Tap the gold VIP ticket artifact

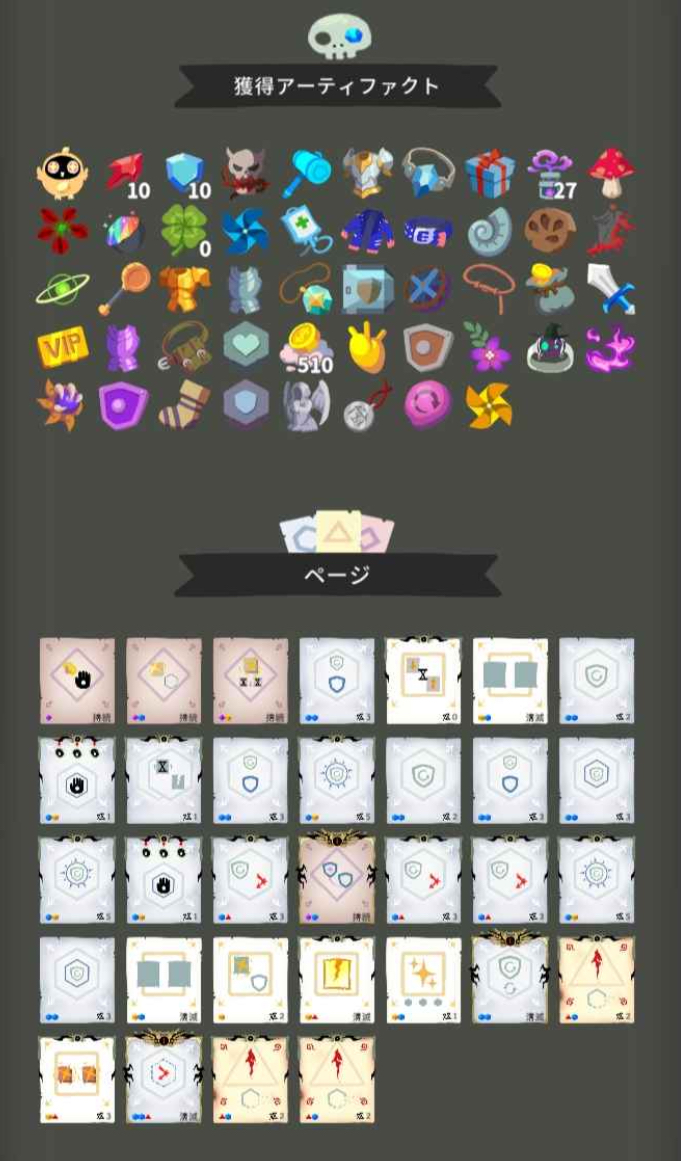[x=63, y=346]
